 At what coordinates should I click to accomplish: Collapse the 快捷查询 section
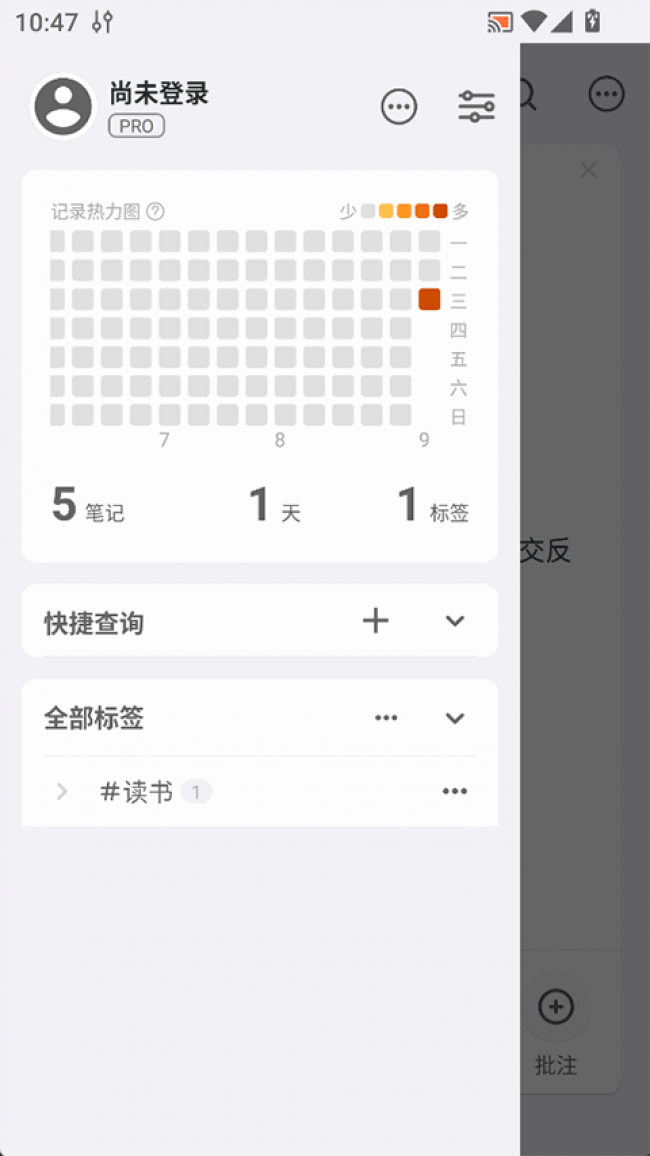click(455, 621)
